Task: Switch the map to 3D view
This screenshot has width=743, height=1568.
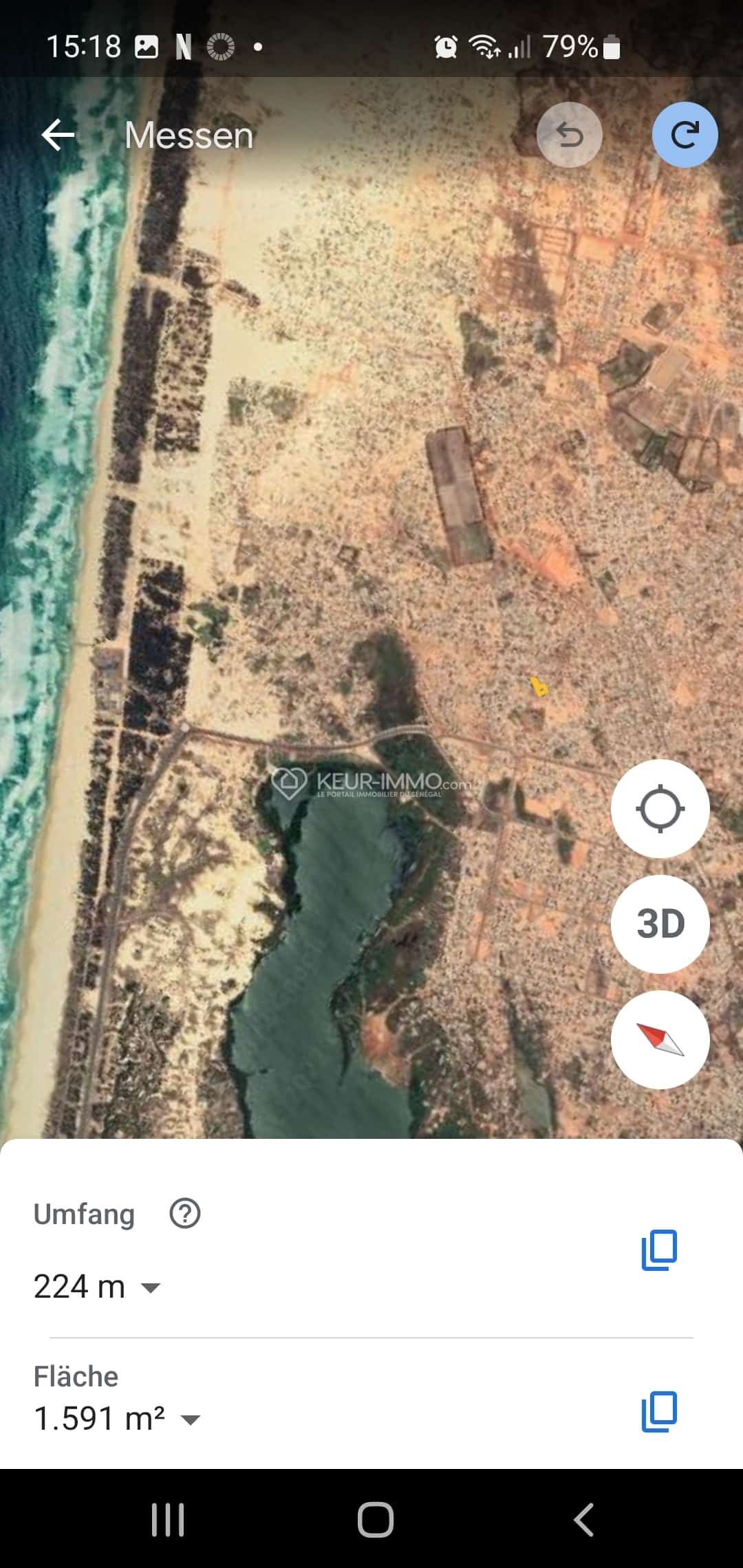Action: tap(660, 924)
